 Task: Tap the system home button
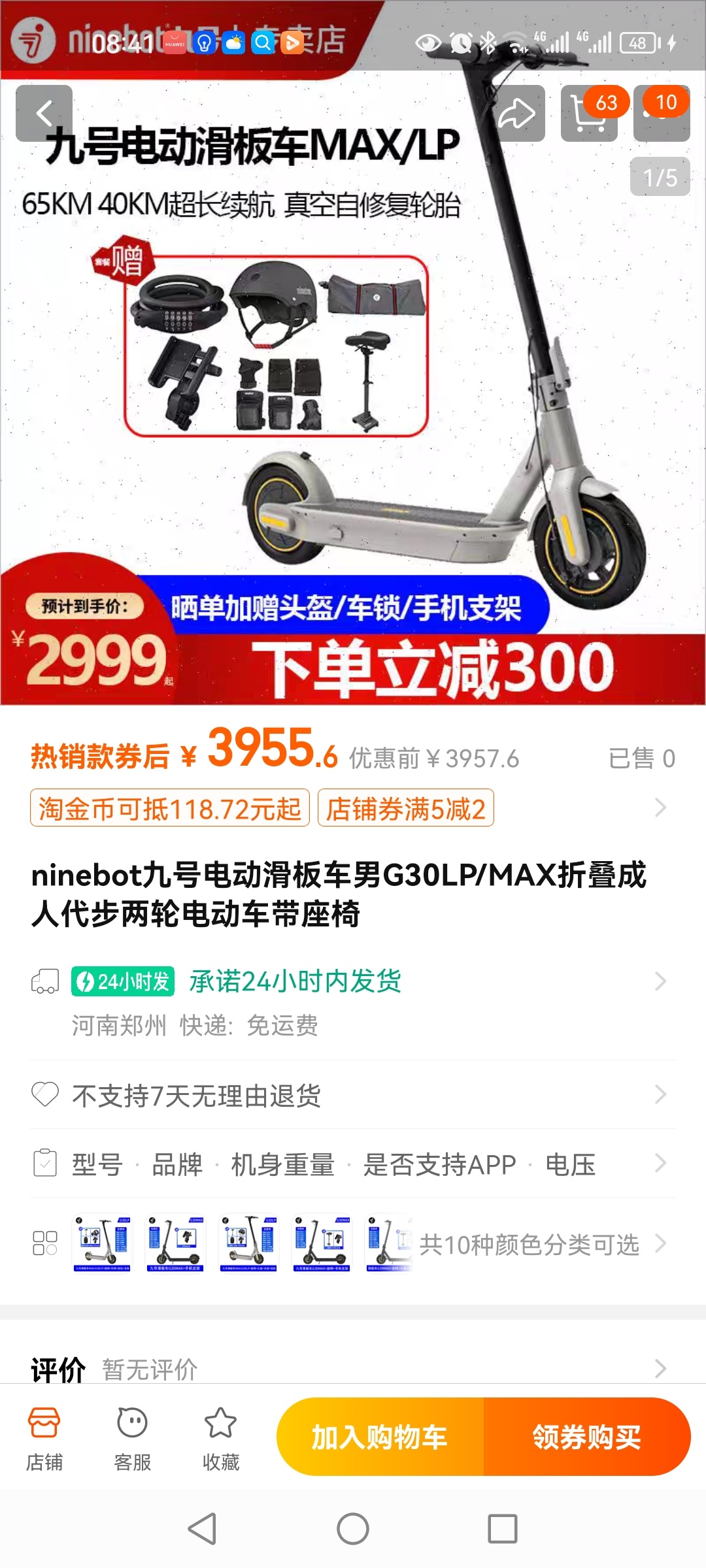353,1529
